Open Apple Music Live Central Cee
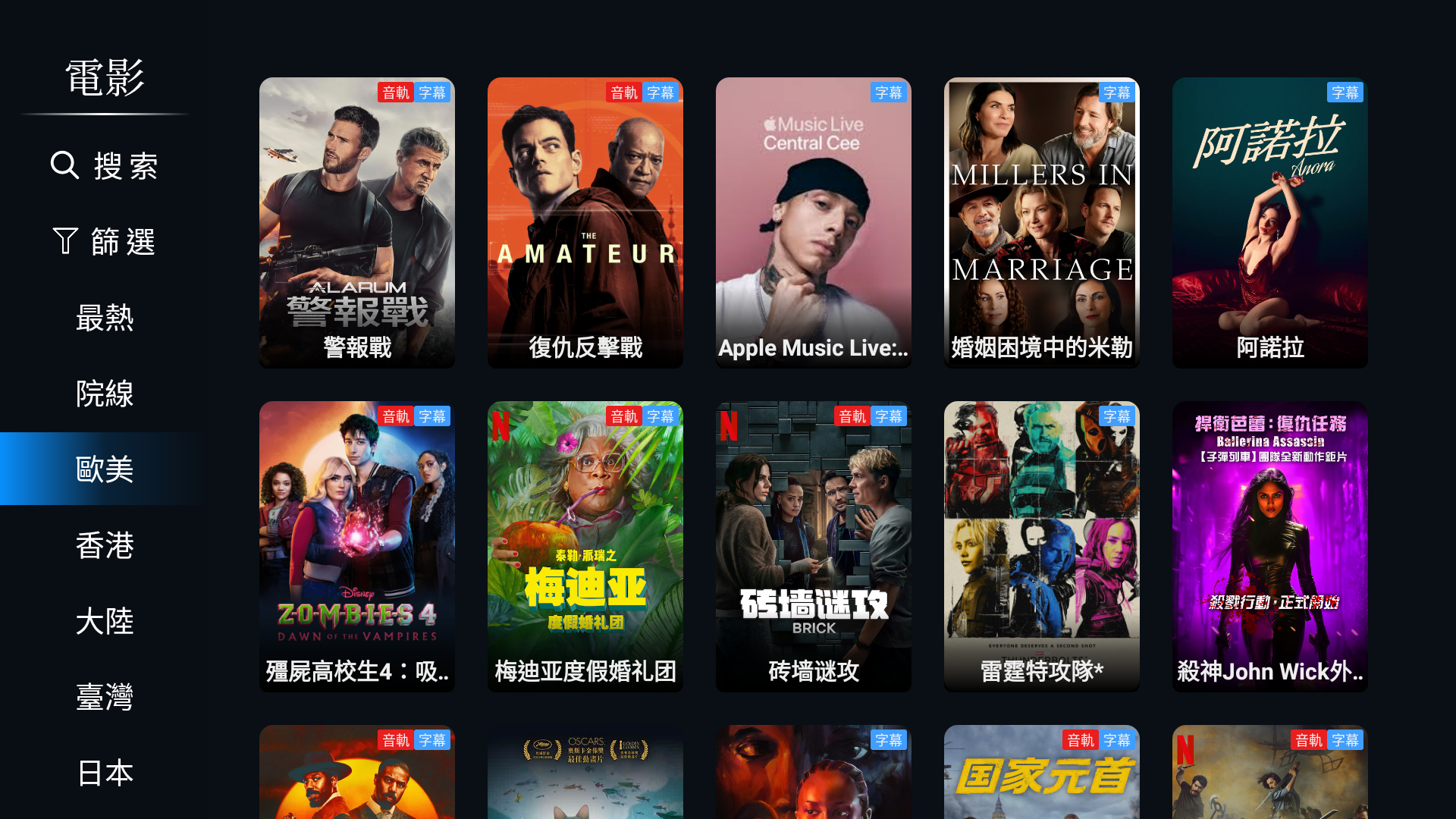 click(x=813, y=222)
